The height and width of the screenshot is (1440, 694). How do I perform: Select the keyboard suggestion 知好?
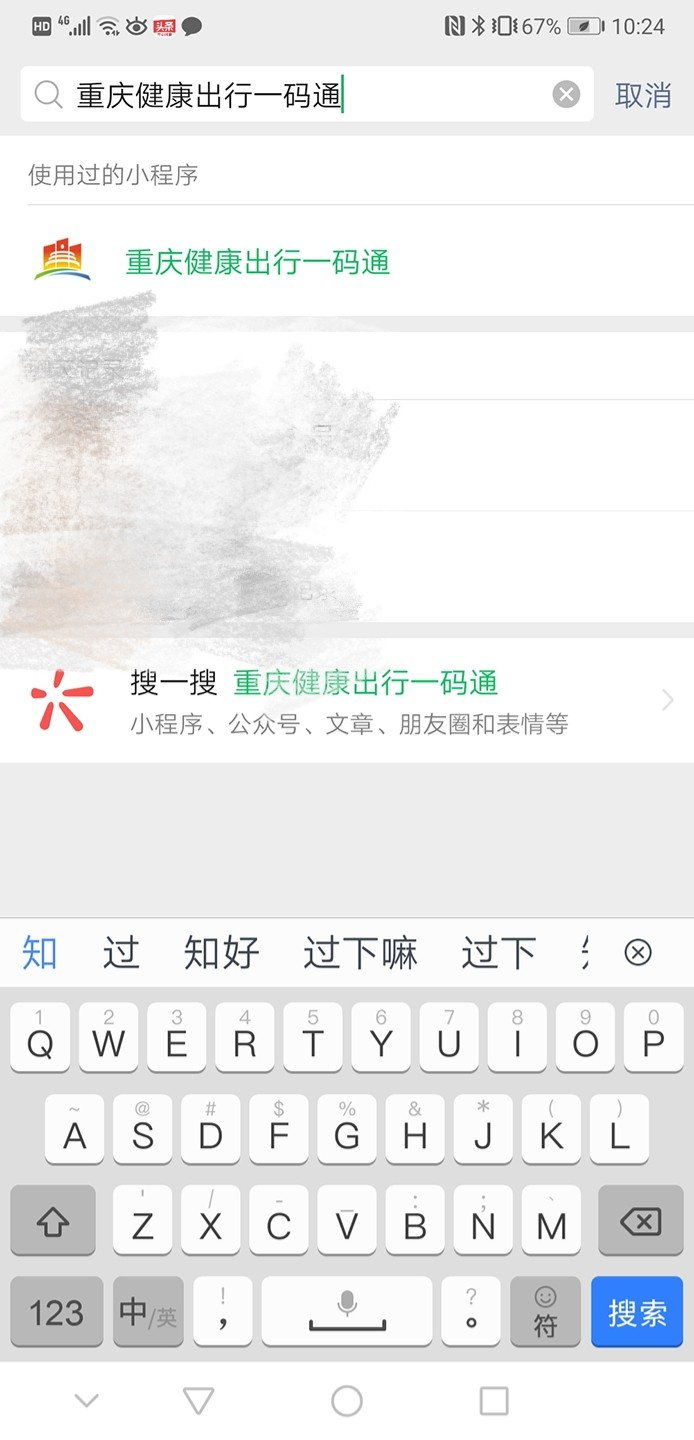pyautogui.click(x=221, y=952)
